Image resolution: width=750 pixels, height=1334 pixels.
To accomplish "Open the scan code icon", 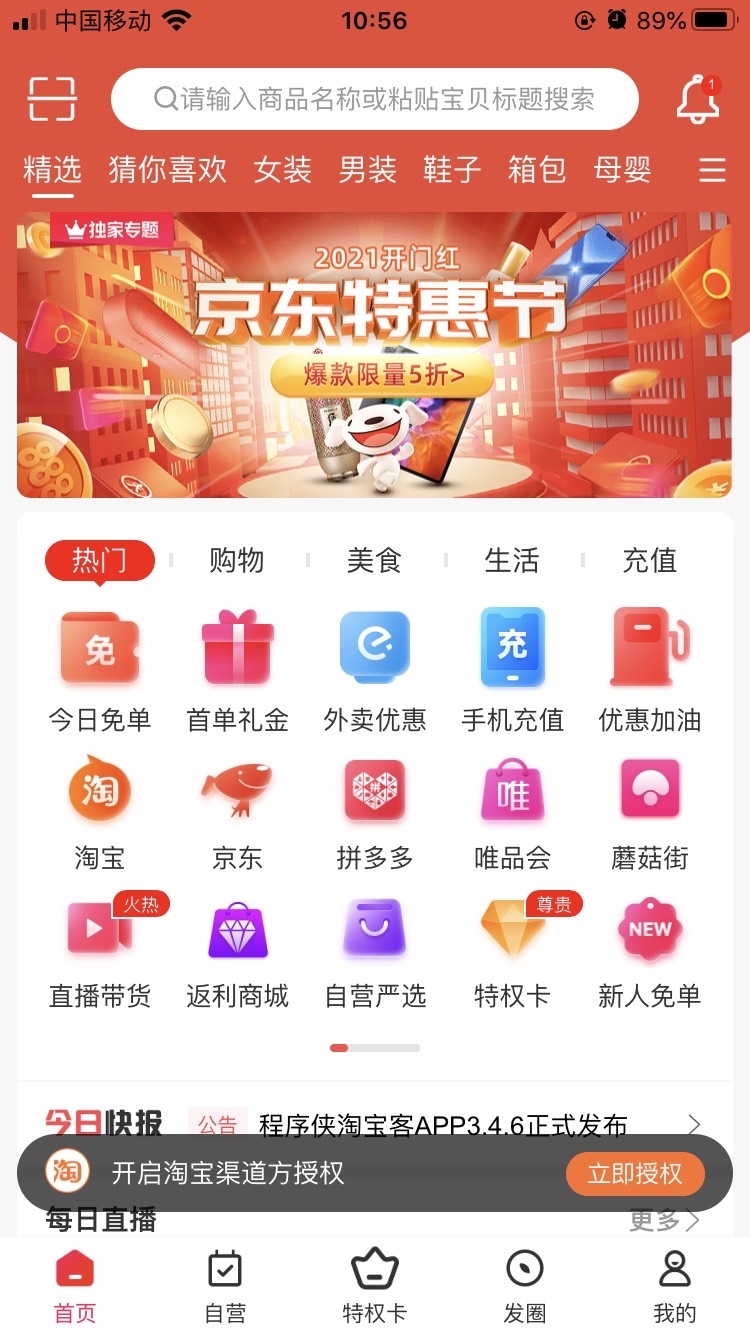I will tap(52, 99).
